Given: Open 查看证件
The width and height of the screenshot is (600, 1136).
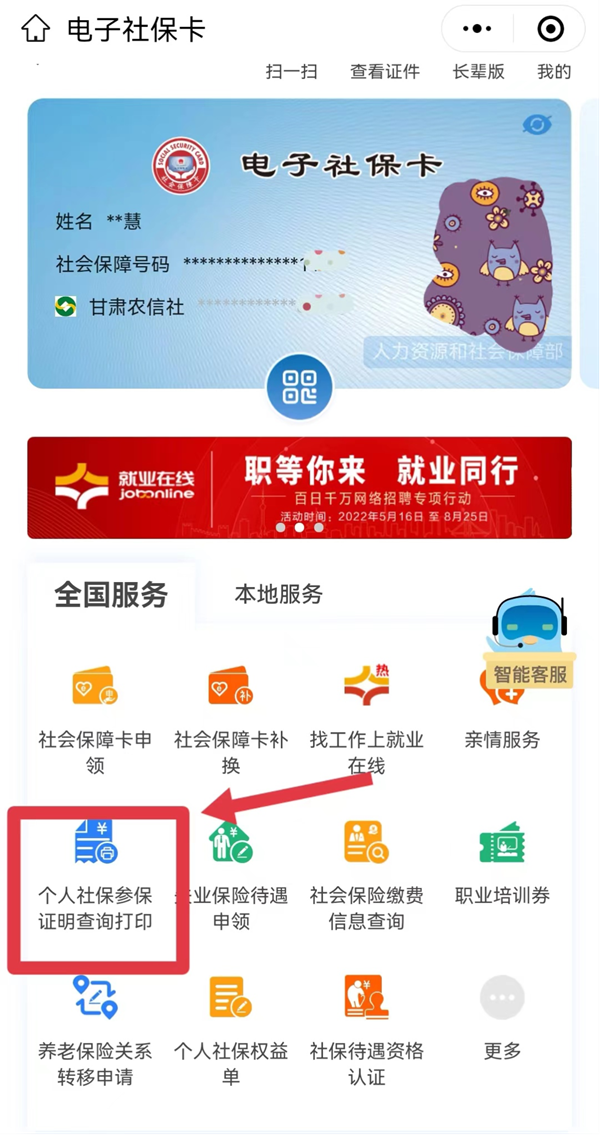Looking at the screenshot, I should pyautogui.click(x=385, y=72).
